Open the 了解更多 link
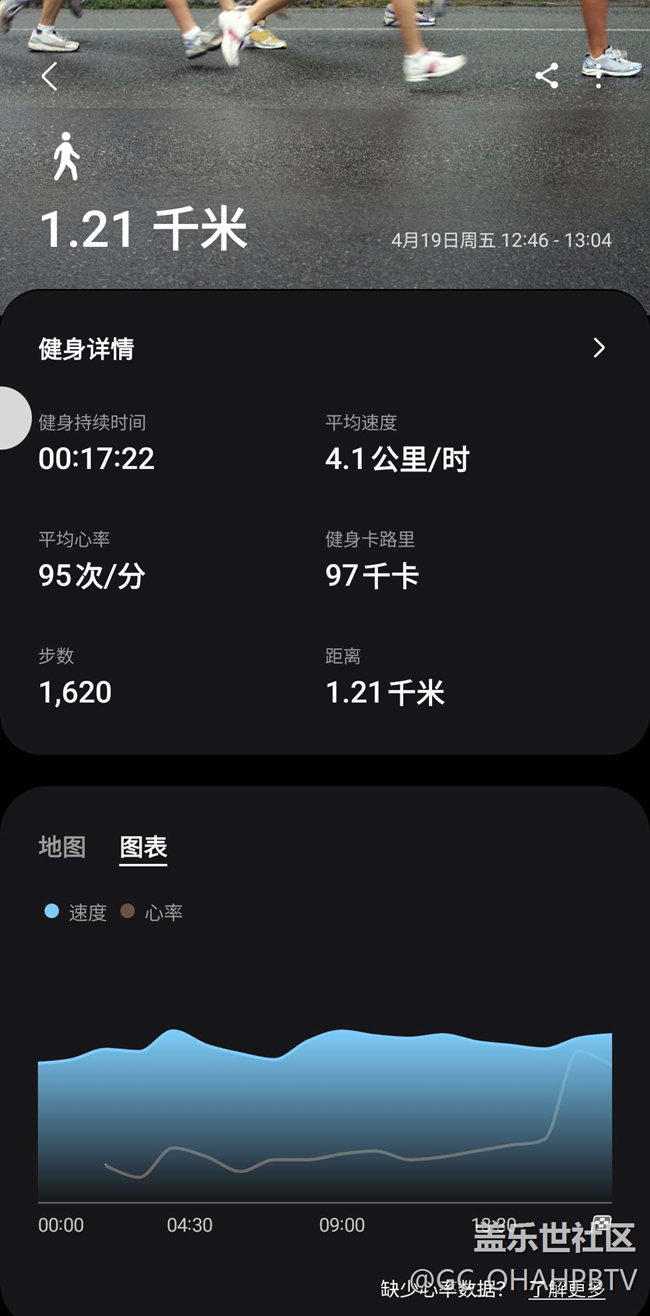 point(567,1289)
